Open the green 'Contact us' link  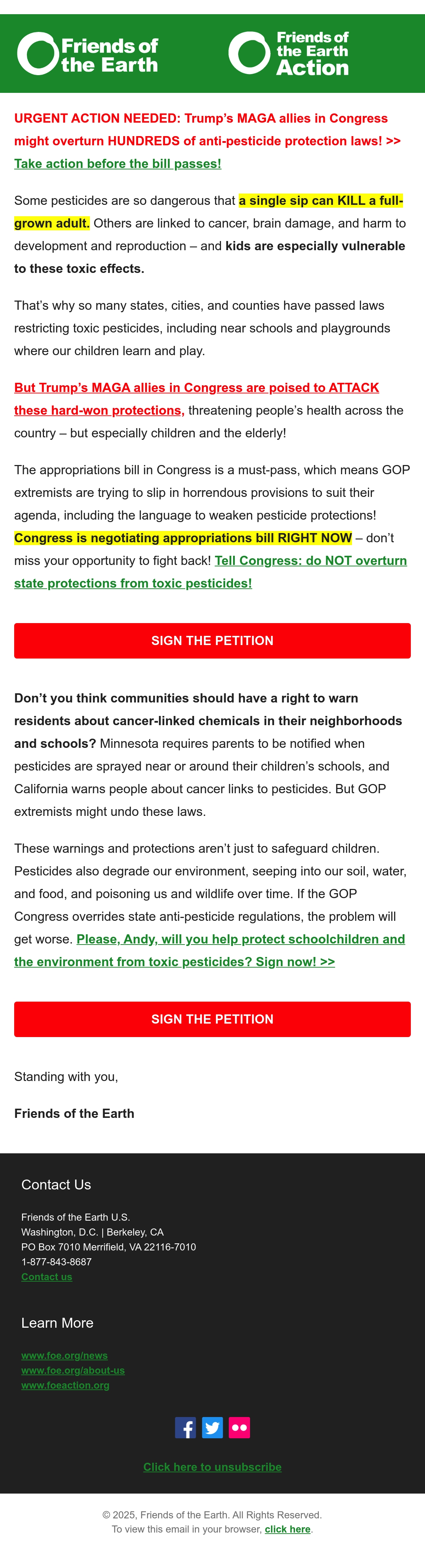pyautogui.click(x=47, y=1276)
